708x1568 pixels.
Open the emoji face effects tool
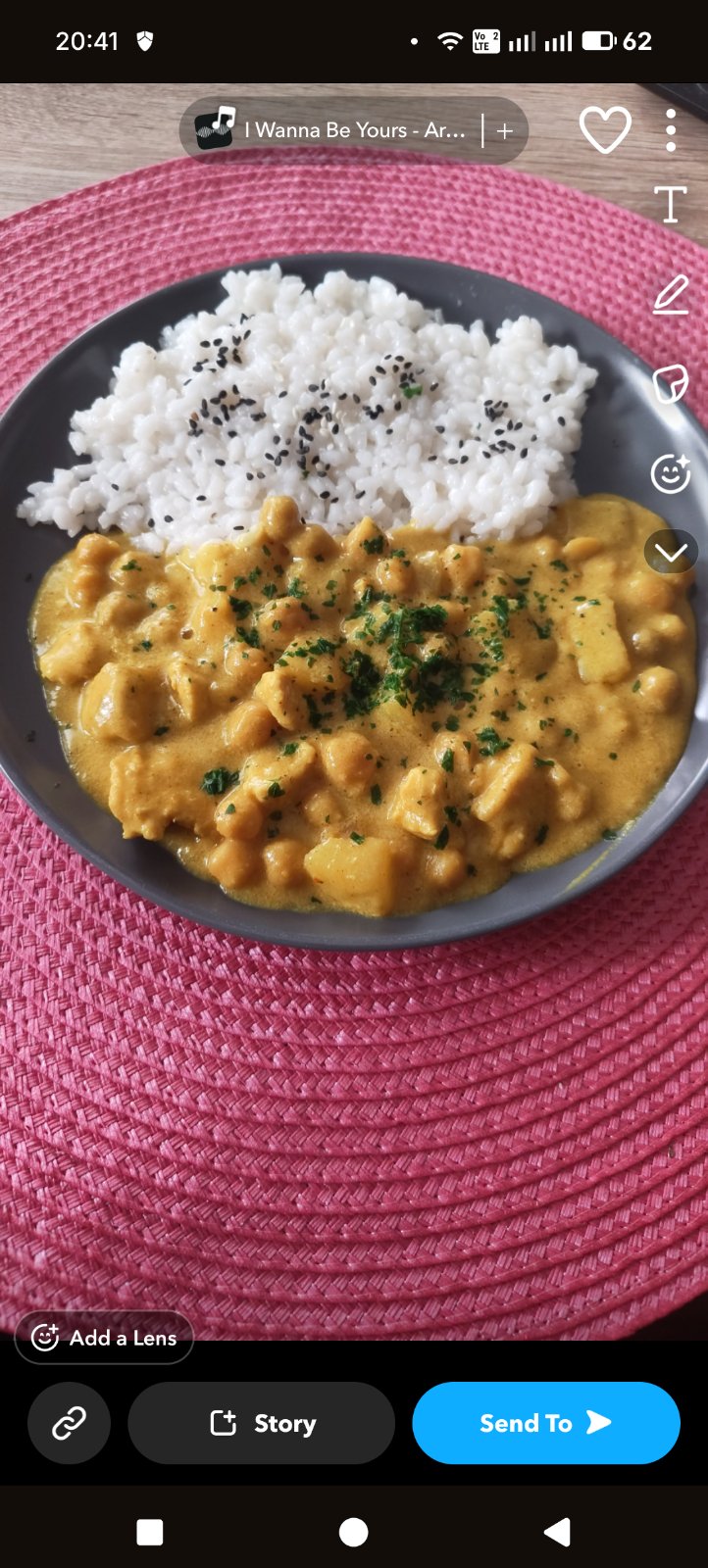pos(671,473)
